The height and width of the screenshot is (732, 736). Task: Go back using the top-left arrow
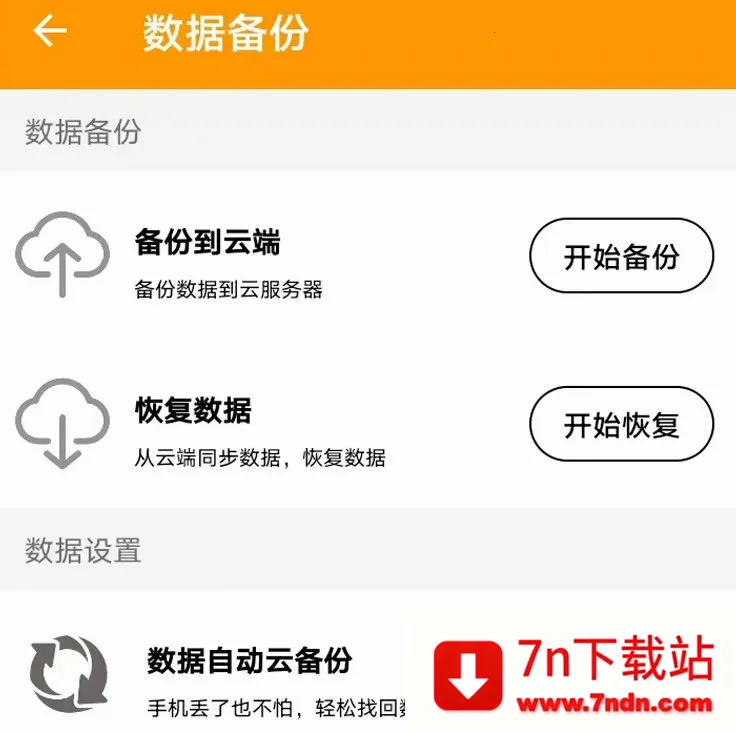click(49, 32)
